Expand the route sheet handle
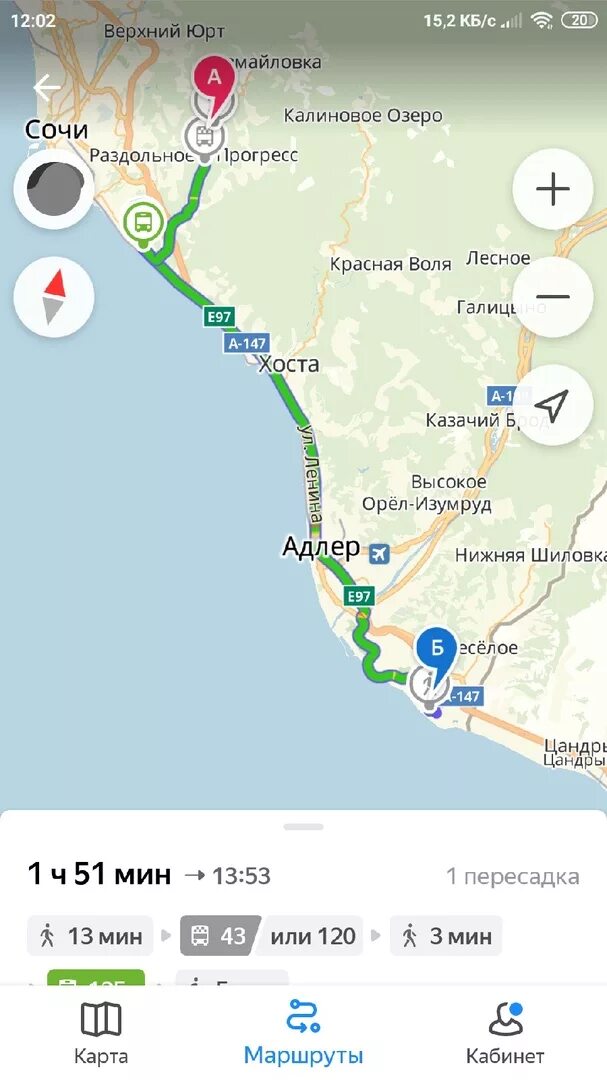Image resolution: width=607 pixels, height=1080 pixels. point(303,827)
